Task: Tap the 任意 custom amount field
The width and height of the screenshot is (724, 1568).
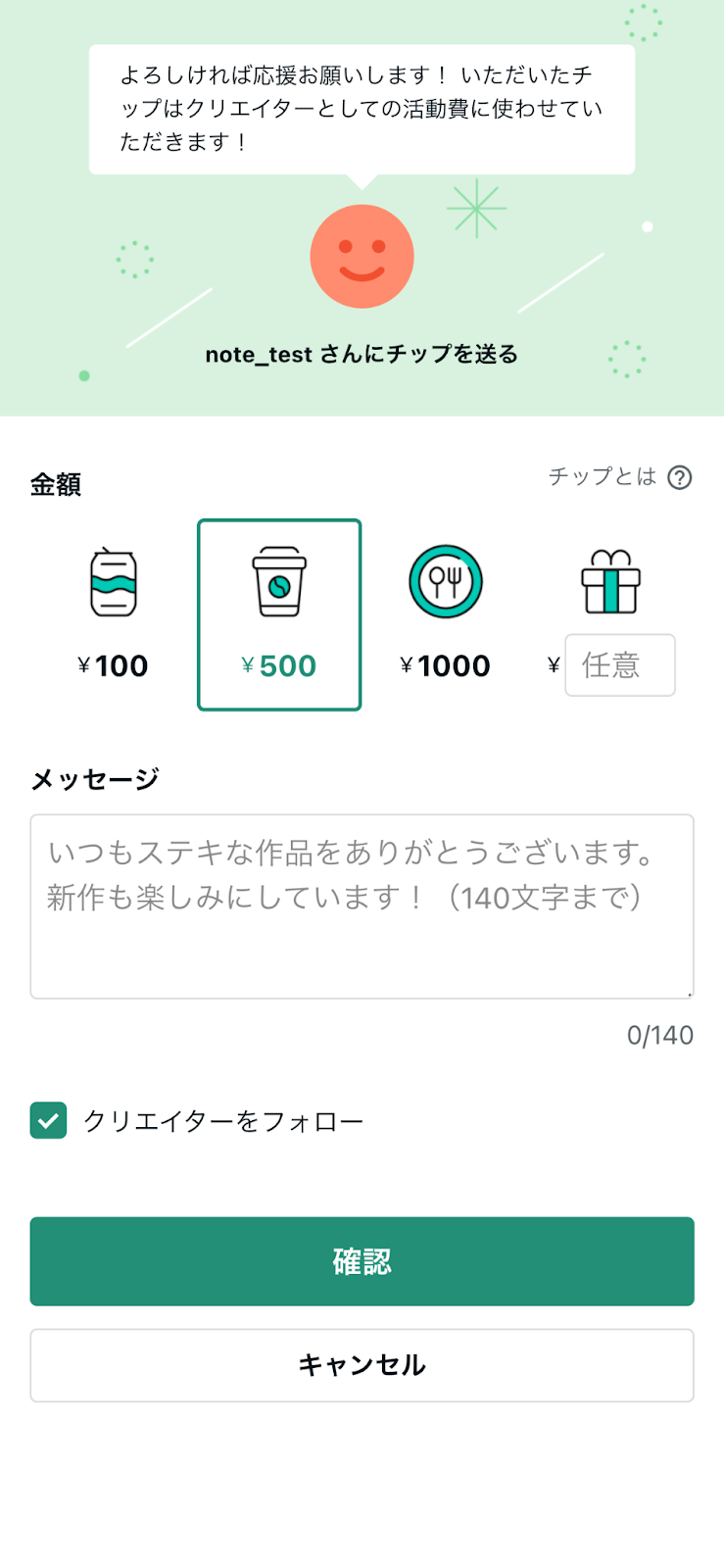Action: coord(620,665)
